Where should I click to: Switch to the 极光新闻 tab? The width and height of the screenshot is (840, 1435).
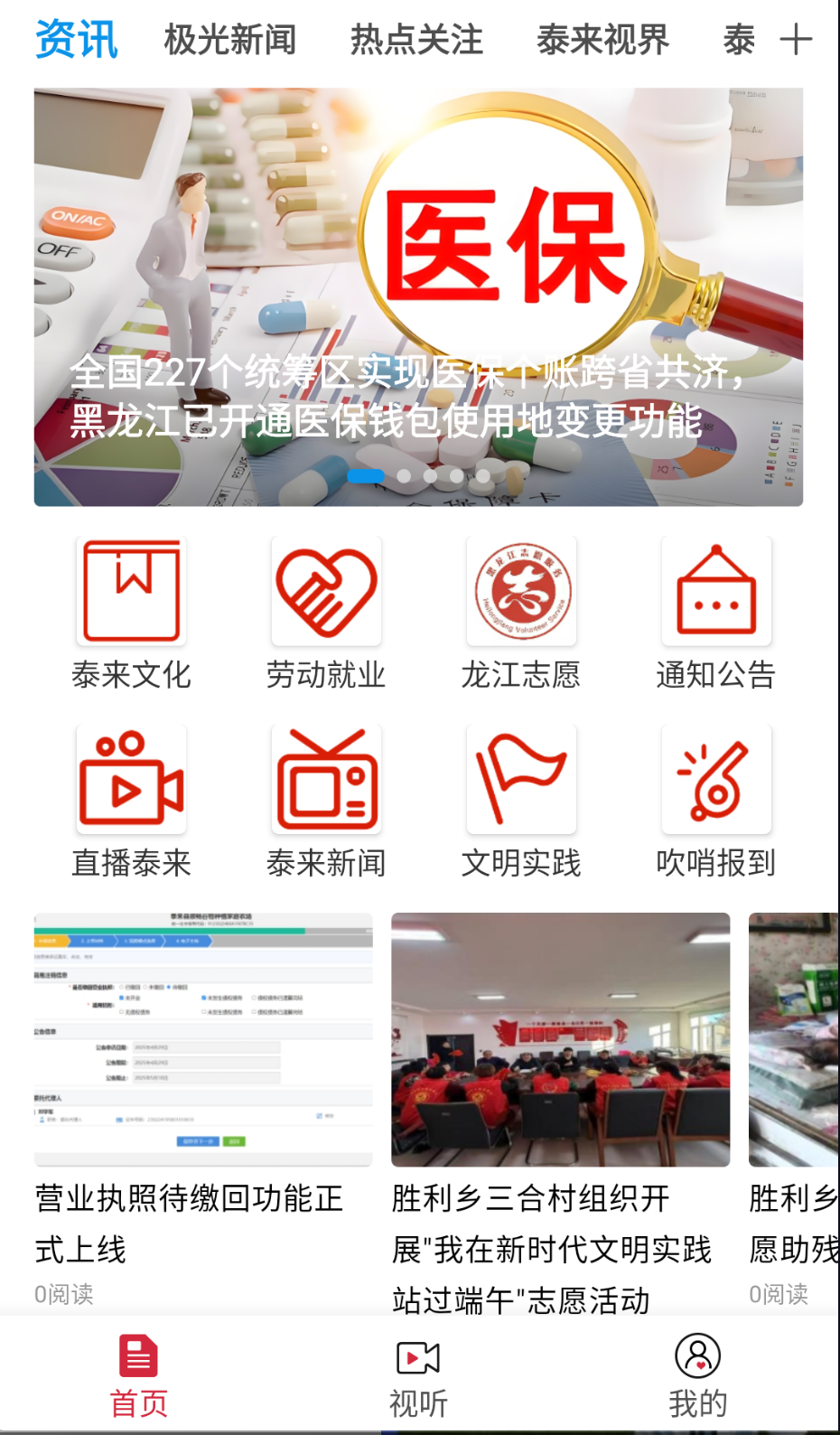pos(229,40)
